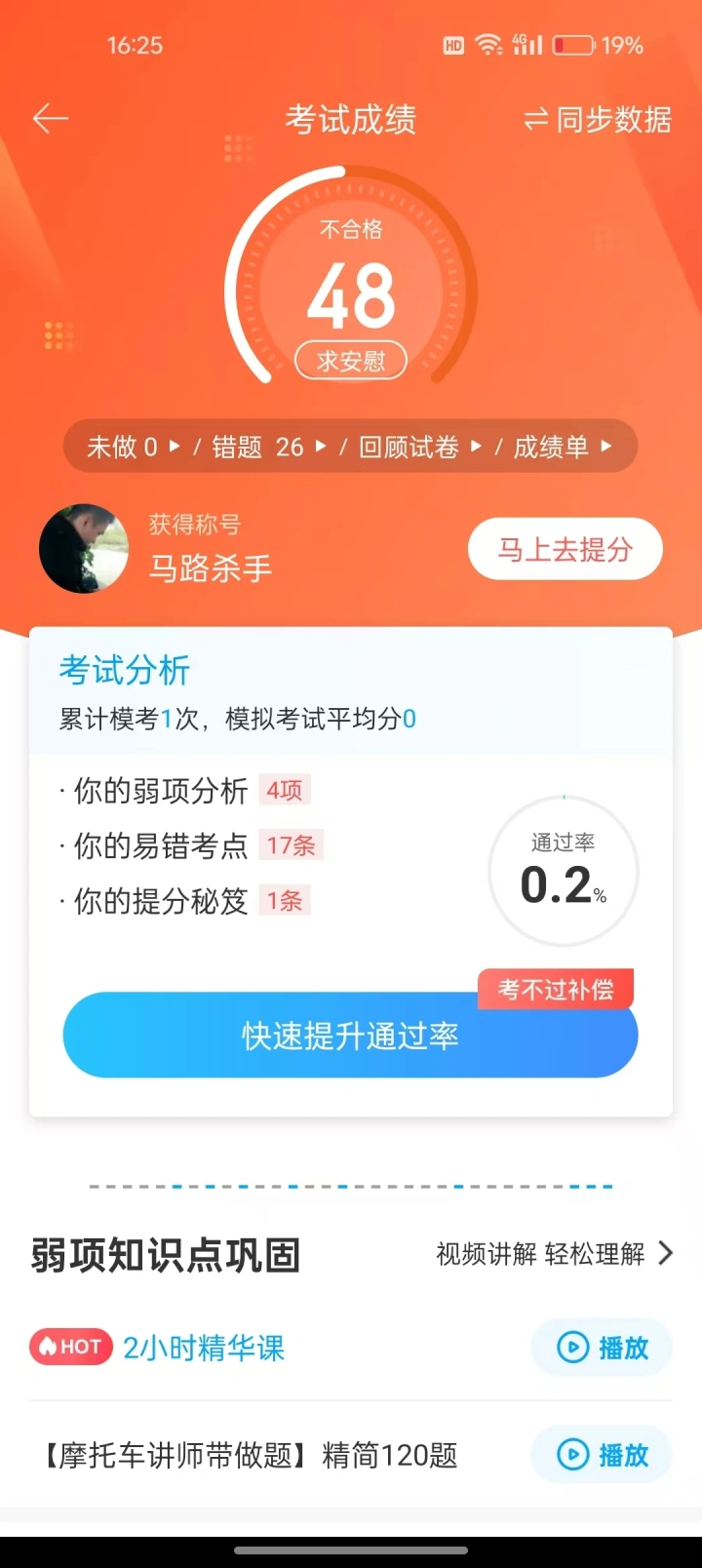Open 未做 0 unanswered questions
This screenshot has width=702, height=1568.
click(x=134, y=448)
